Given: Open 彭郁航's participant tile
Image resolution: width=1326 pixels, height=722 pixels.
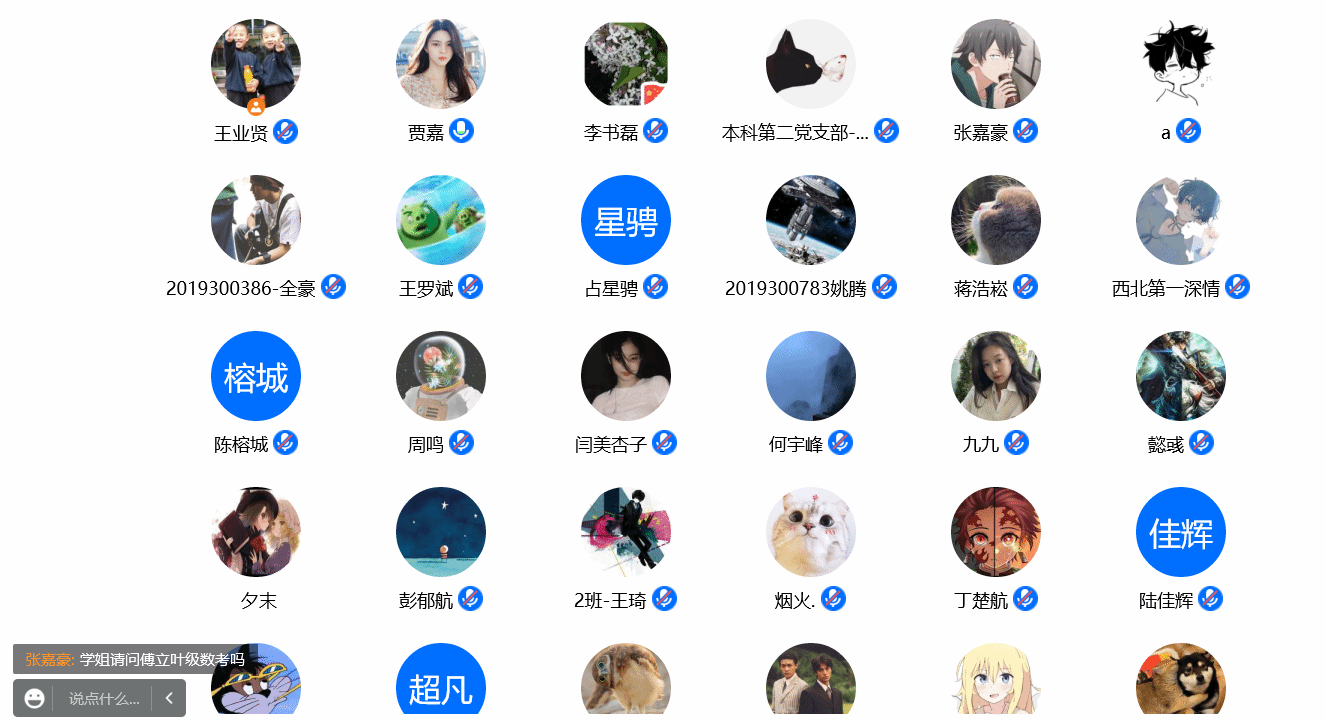Looking at the screenshot, I should click(441, 532).
